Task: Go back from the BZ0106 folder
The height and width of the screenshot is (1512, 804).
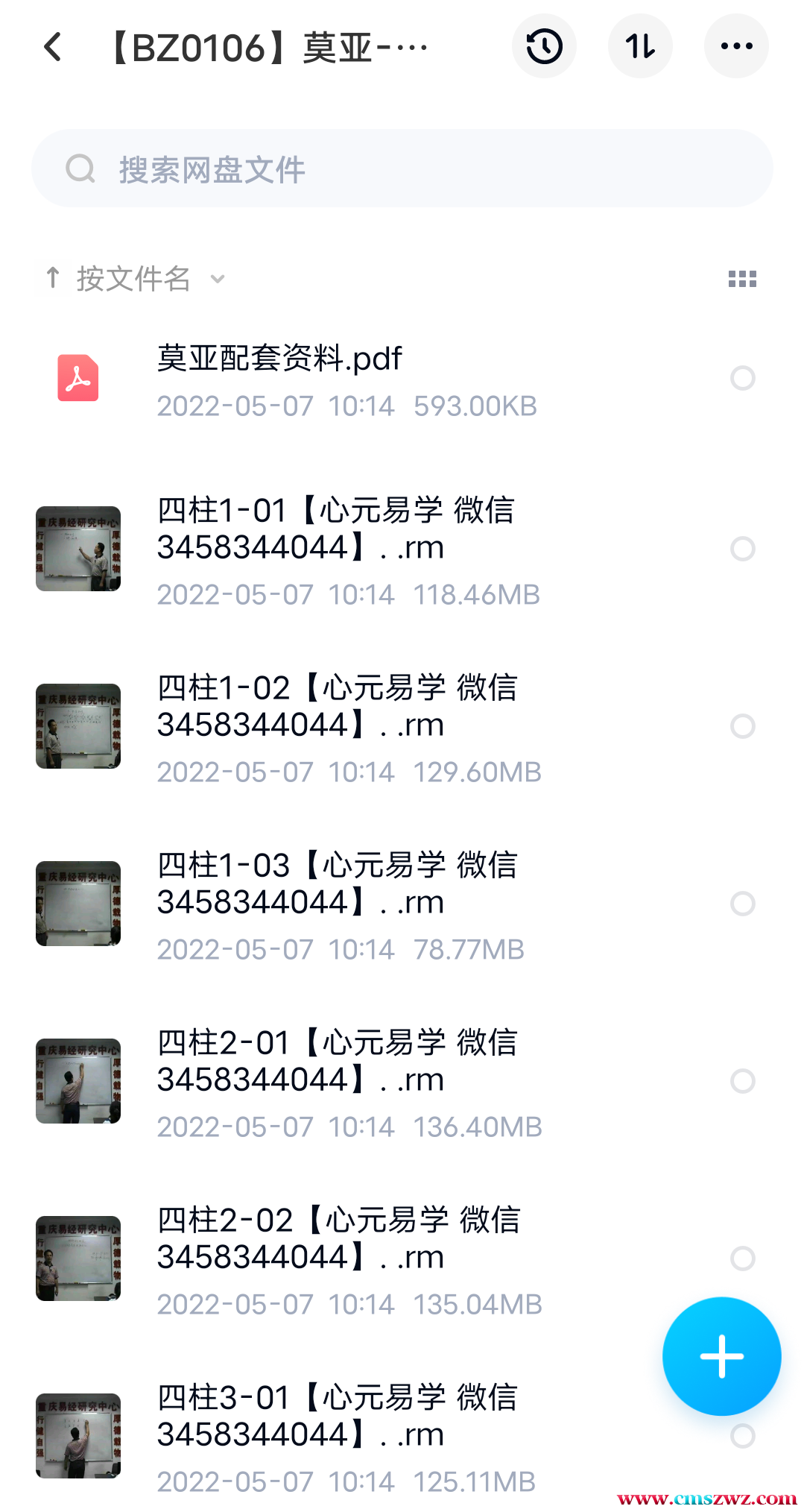Action: (x=52, y=48)
